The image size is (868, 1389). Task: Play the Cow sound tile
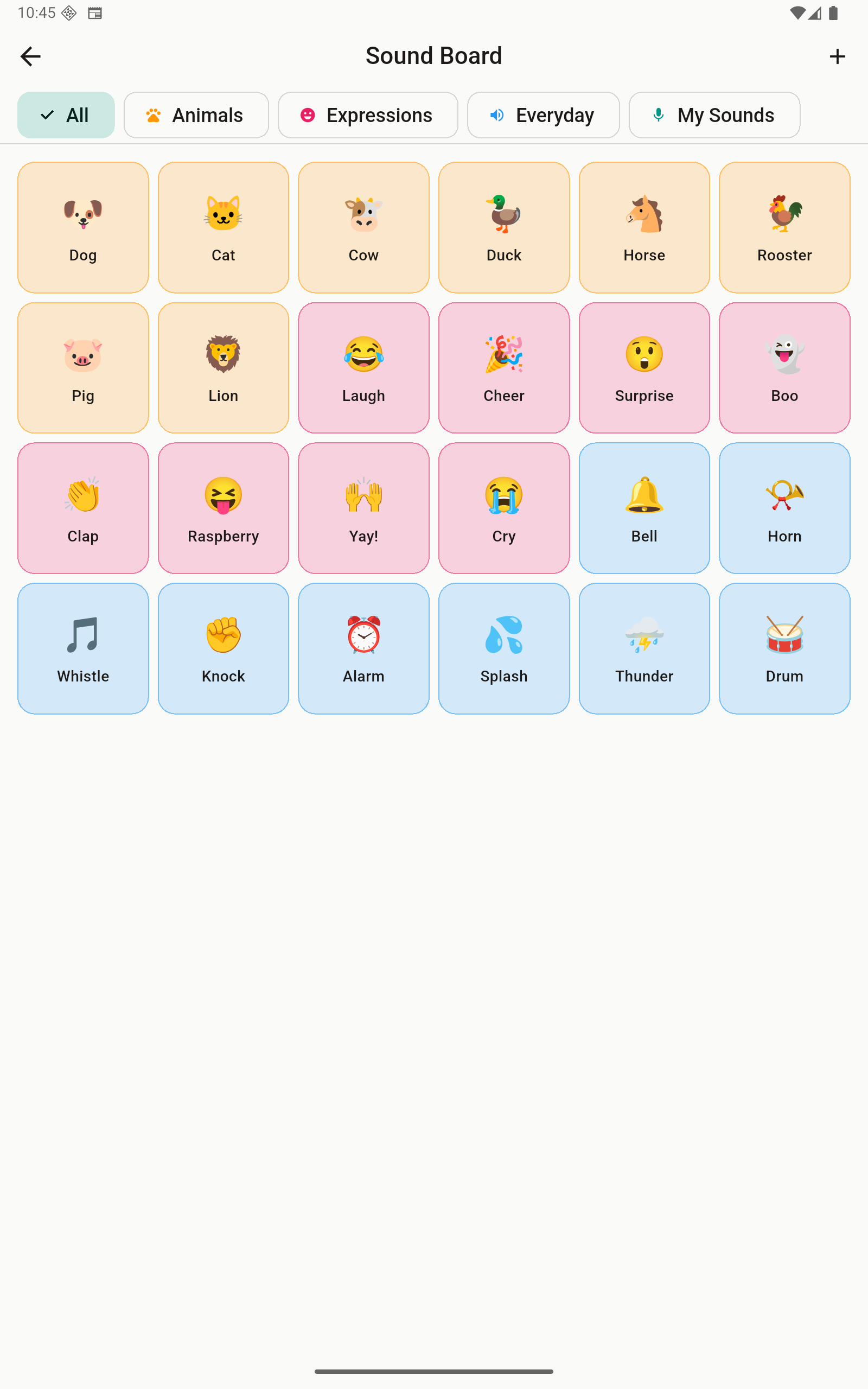coord(363,227)
